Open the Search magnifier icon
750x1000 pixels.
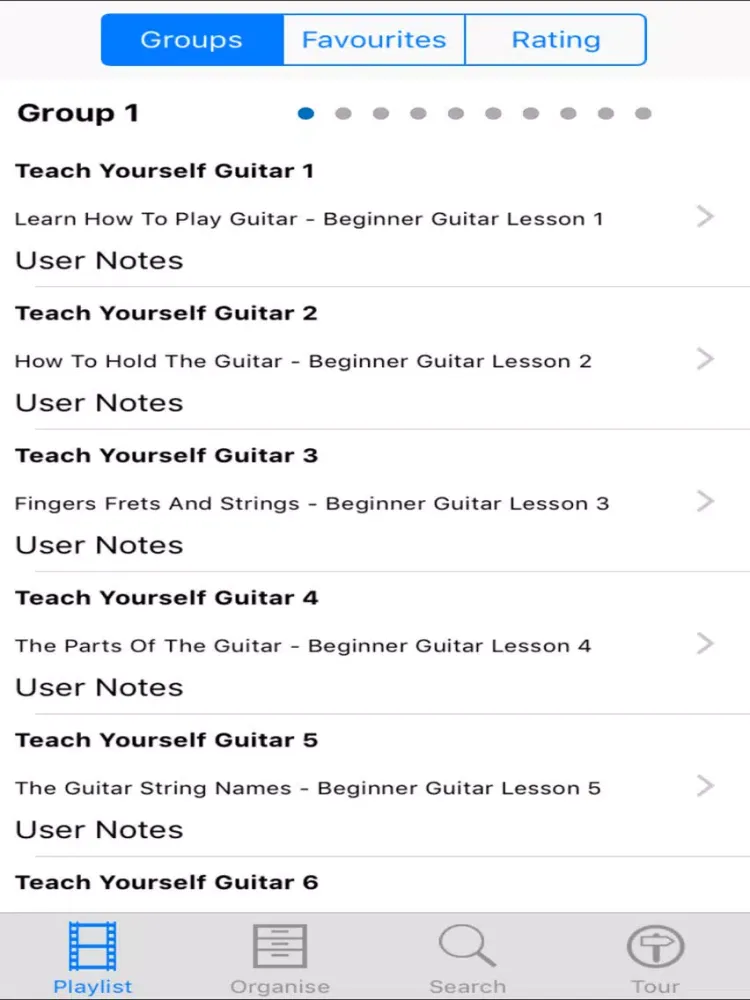467,945
